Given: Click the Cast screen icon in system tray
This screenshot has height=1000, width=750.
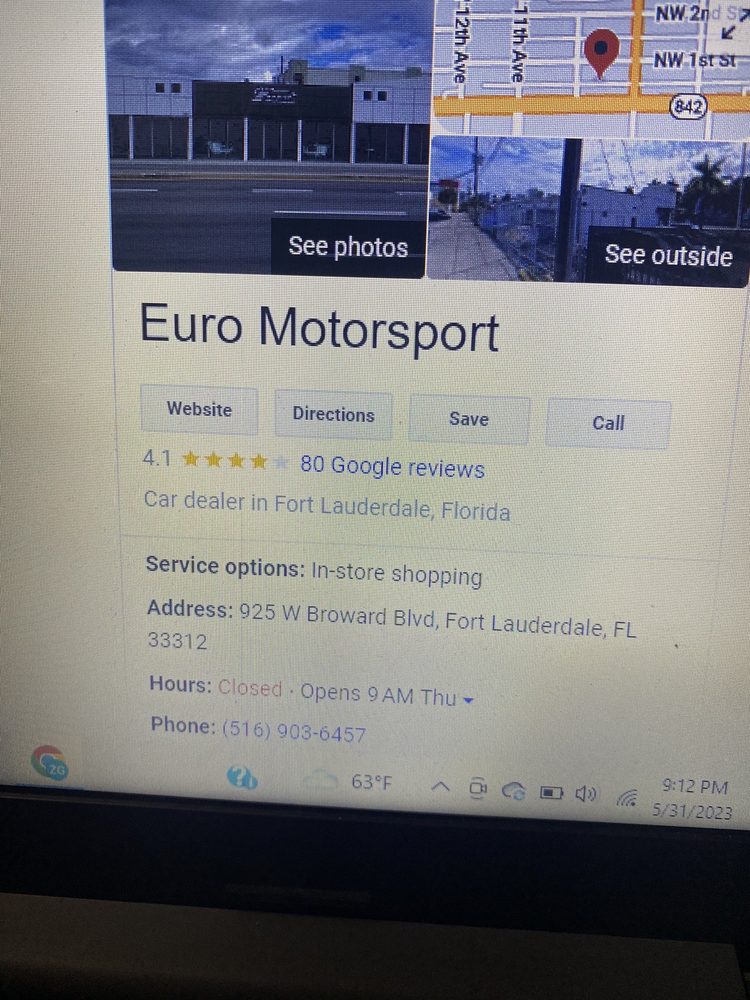Looking at the screenshot, I should coord(477,790).
